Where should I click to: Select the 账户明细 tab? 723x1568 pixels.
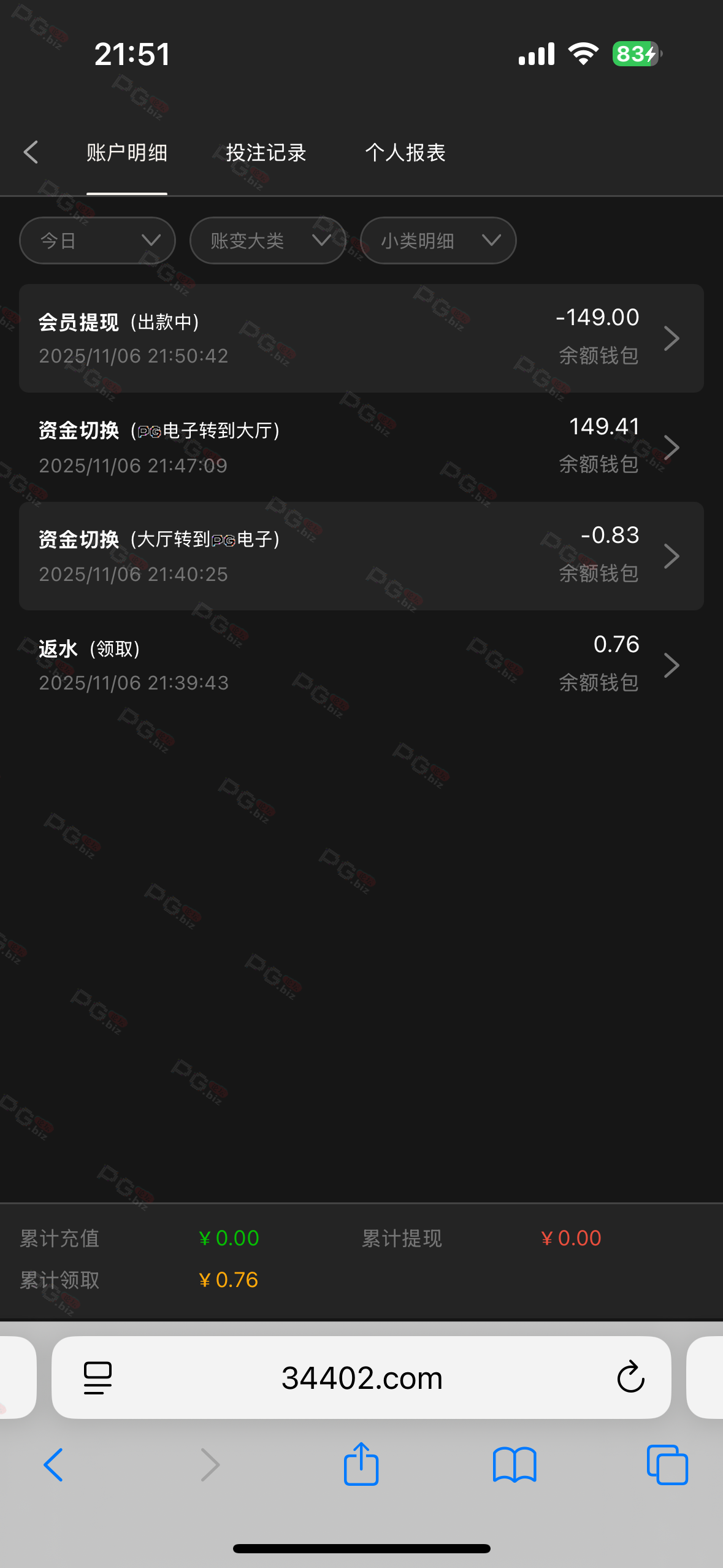pyautogui.click(x=127, y=153)
